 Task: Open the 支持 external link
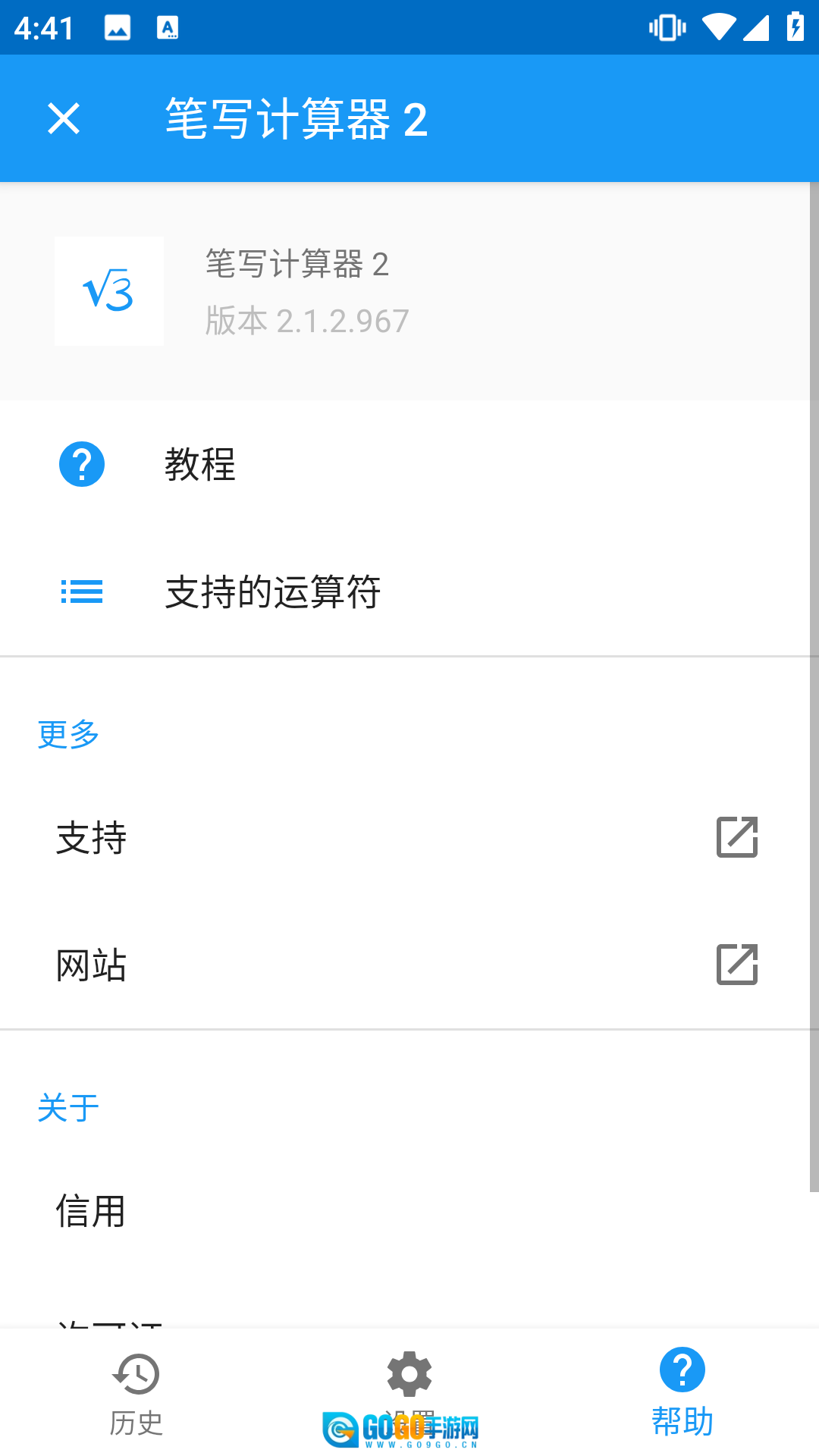[408, 838]
